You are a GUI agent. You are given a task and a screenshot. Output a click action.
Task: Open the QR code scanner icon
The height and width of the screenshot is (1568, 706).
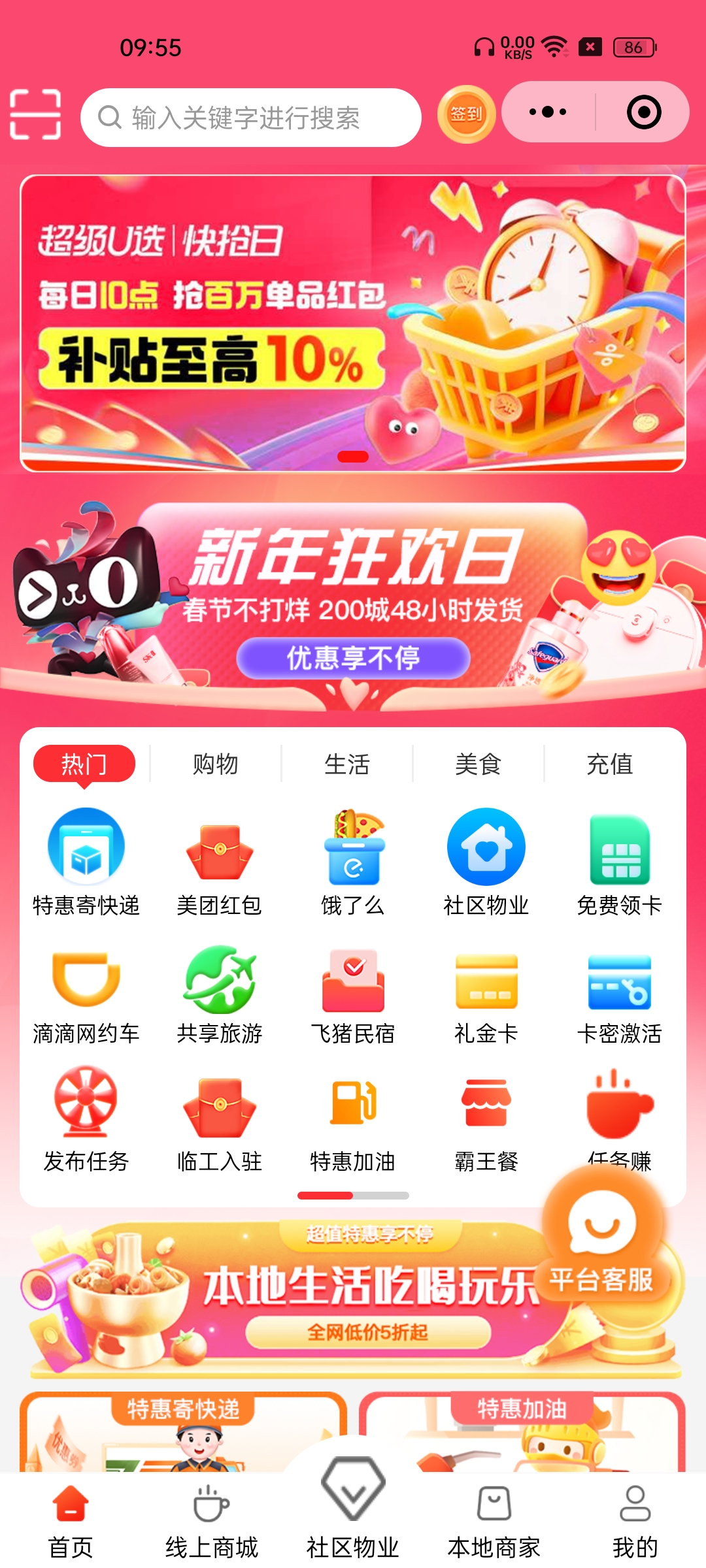(x=35, y=114)
